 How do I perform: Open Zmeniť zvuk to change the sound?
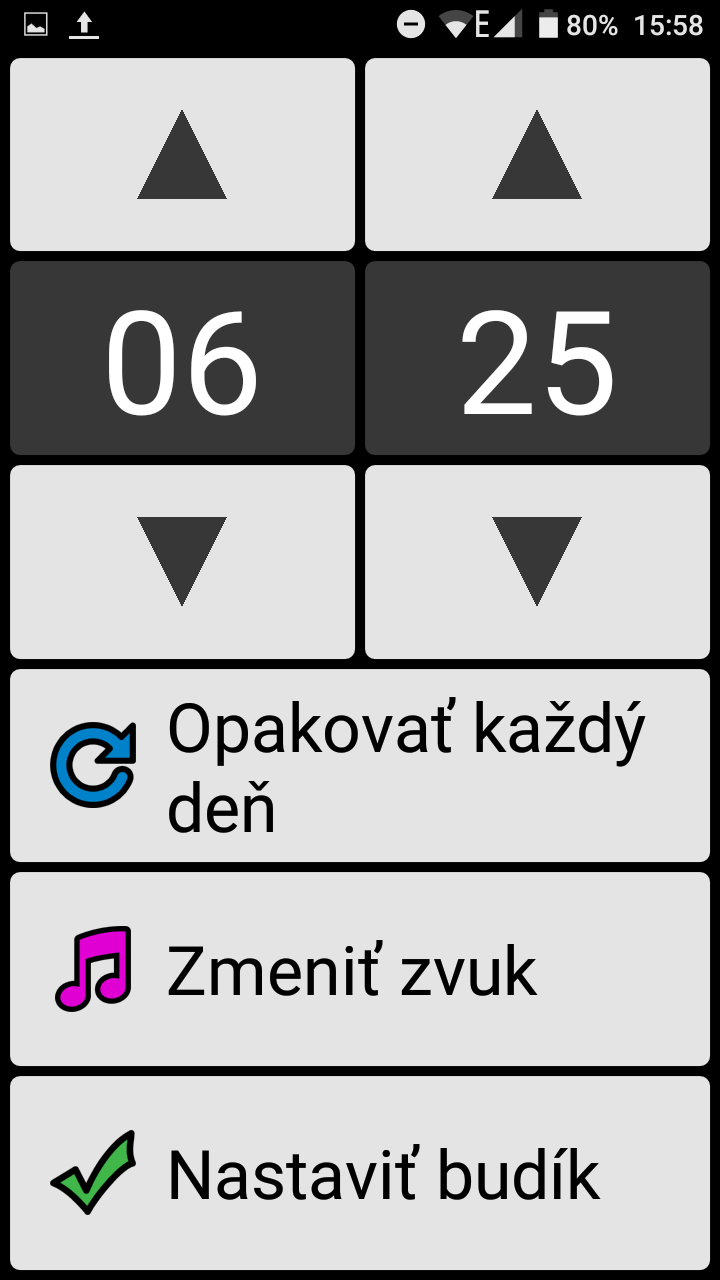pos(360,969)
